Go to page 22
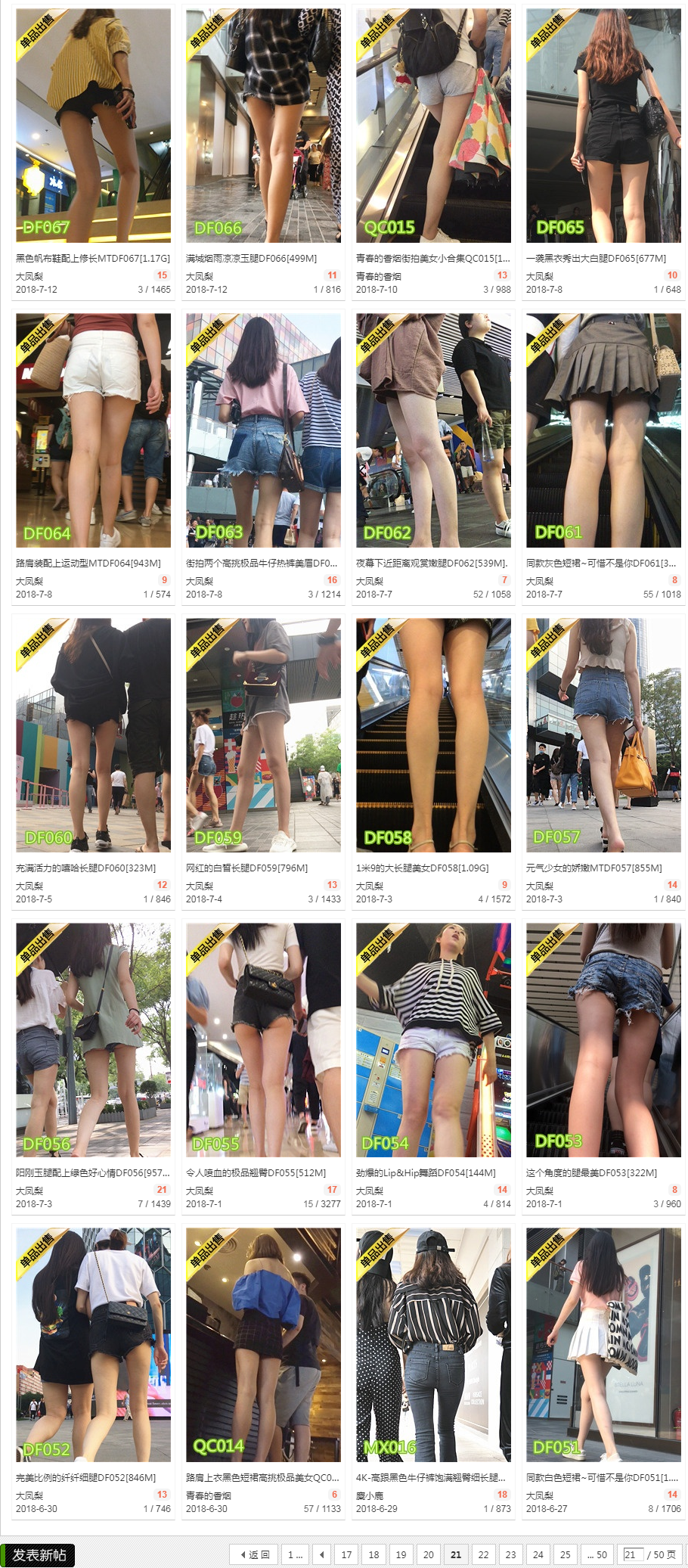 click(x=483, y=1554)
